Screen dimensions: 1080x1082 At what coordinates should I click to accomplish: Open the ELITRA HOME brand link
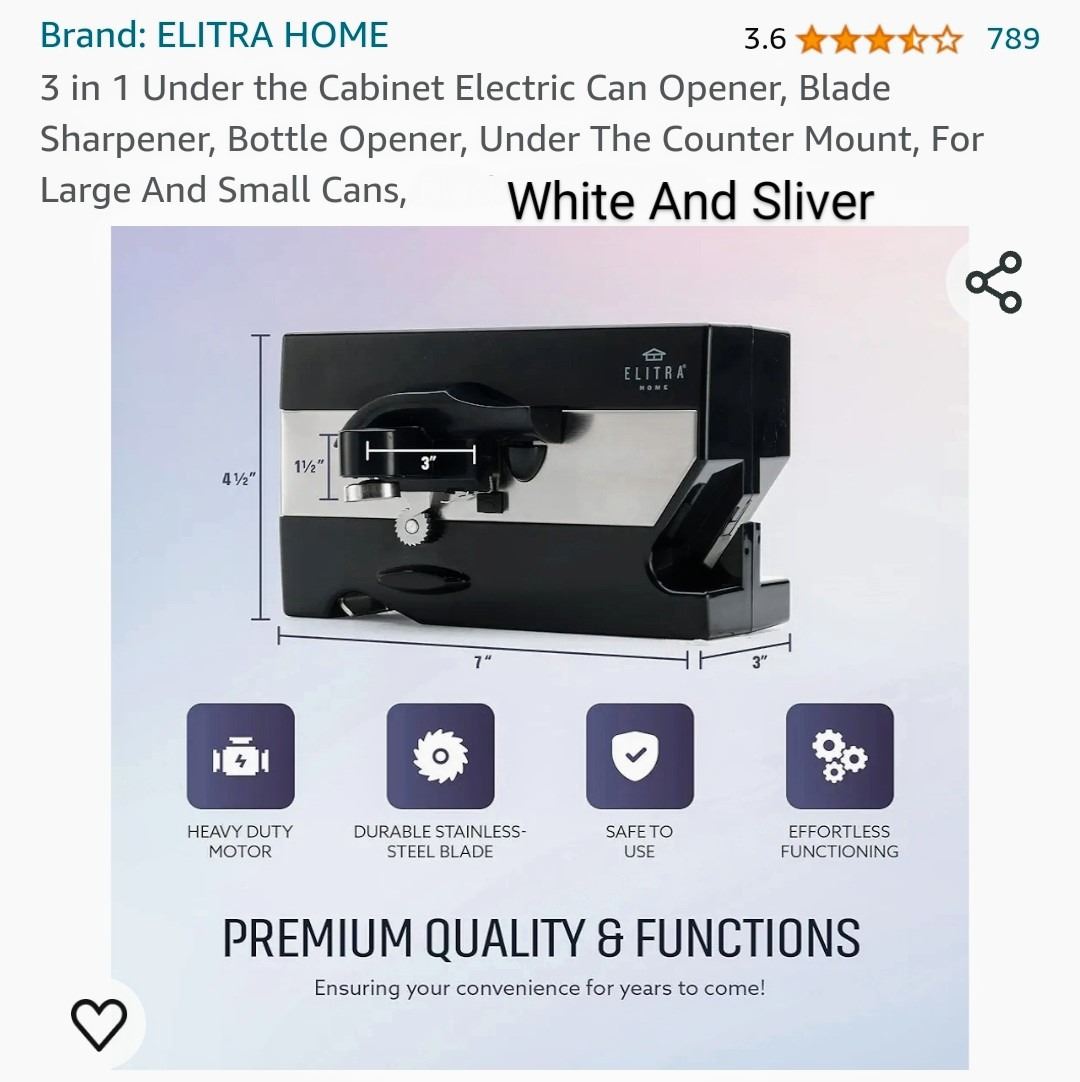213,36
